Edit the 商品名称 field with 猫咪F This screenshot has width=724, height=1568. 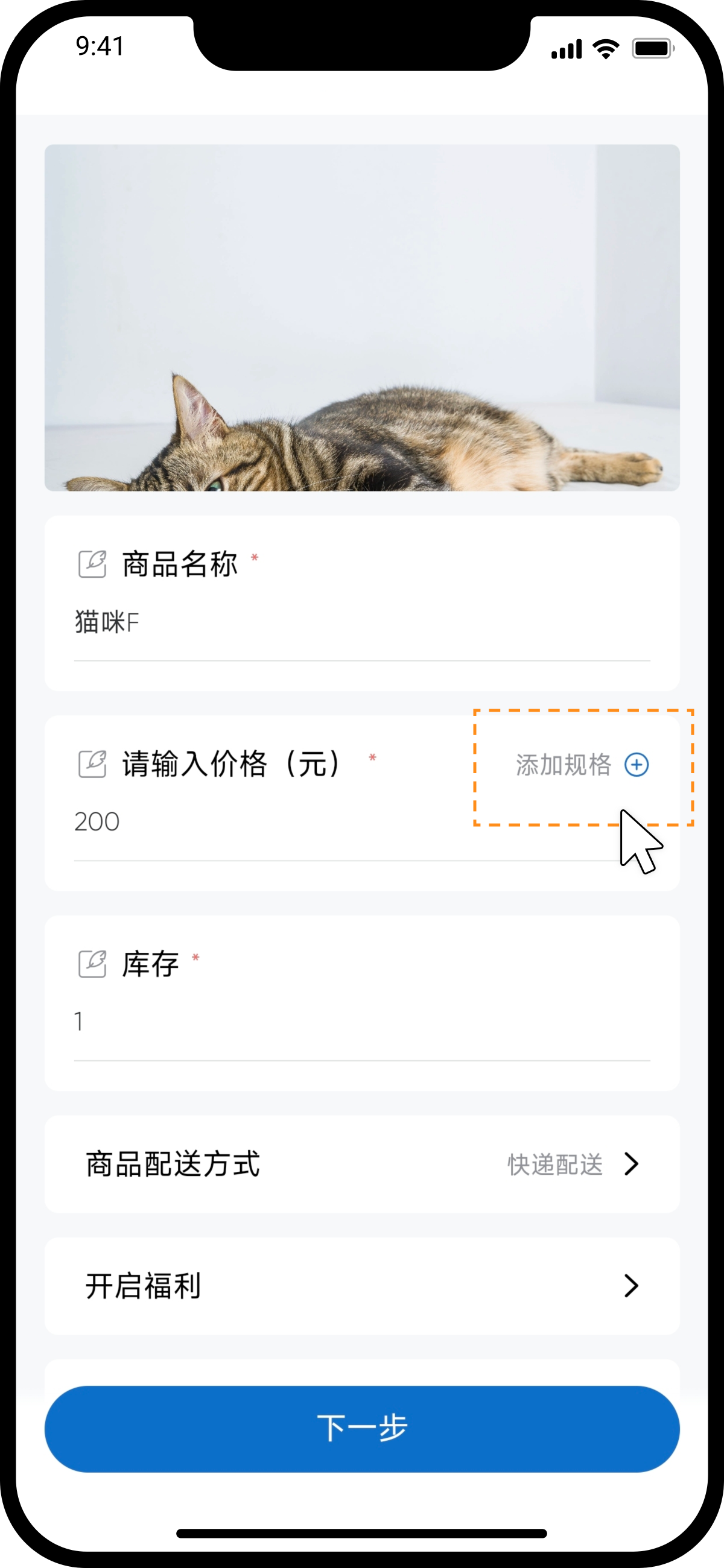tap(361, 623)
